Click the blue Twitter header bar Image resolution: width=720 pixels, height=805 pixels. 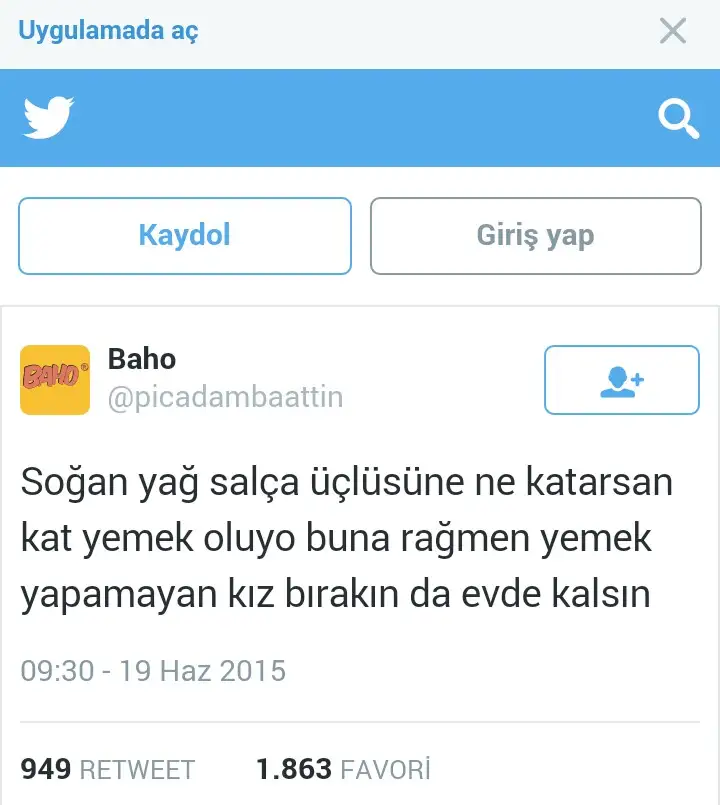(360, 117)
